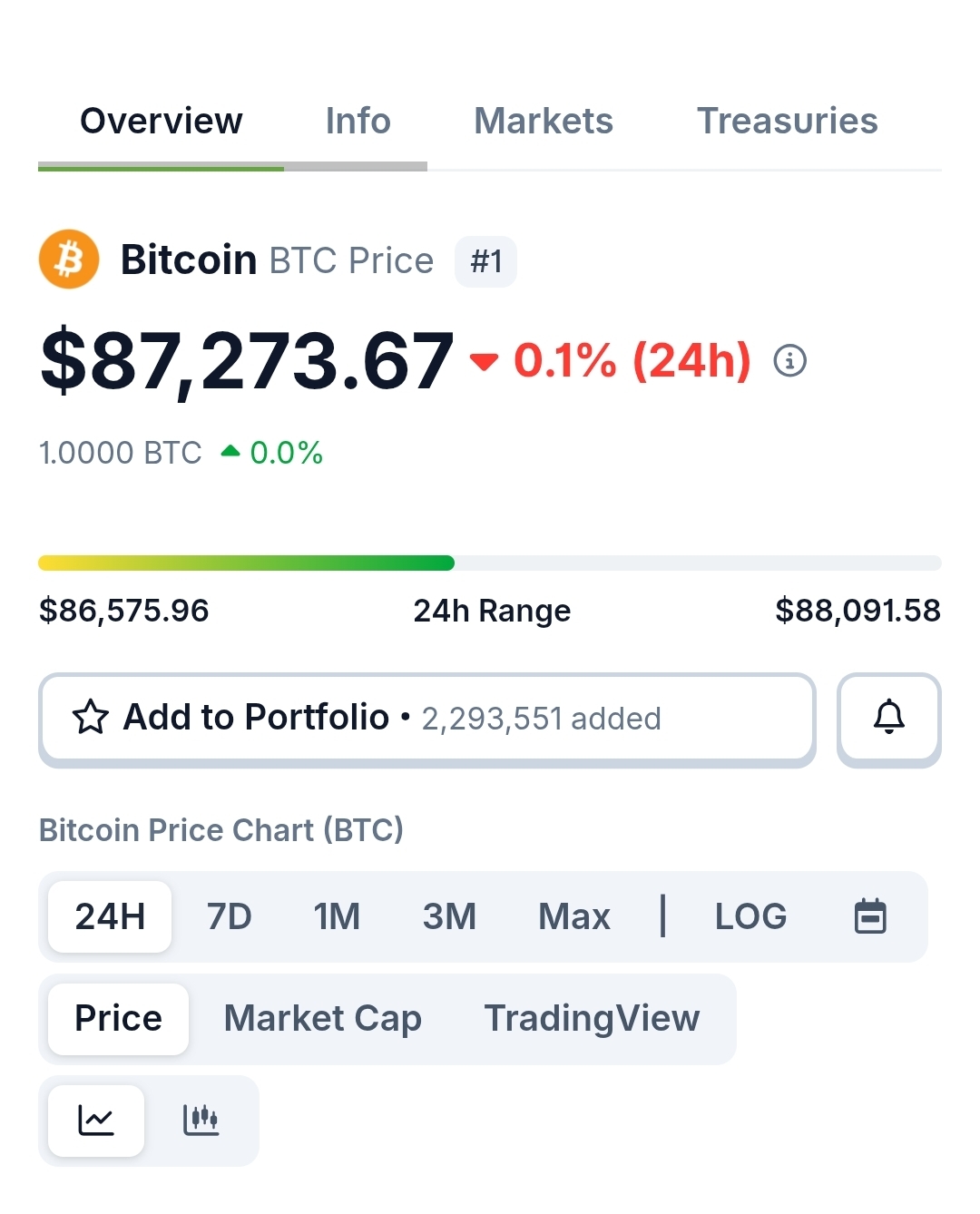
Task: Open the calendar date picker
Action: pyautogui.click(x=870, y=916)
